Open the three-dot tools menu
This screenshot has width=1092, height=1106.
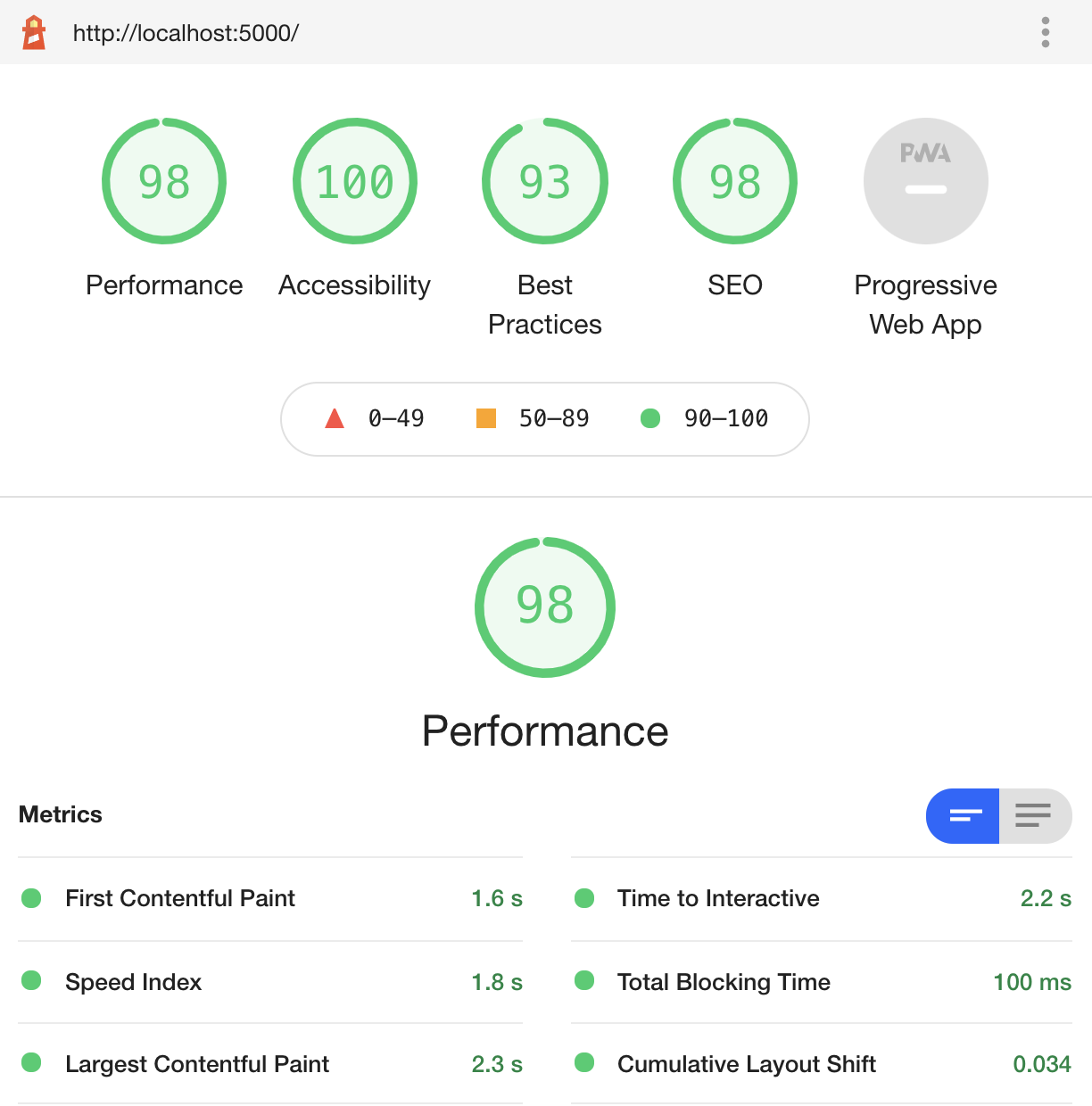(1046, 32)
